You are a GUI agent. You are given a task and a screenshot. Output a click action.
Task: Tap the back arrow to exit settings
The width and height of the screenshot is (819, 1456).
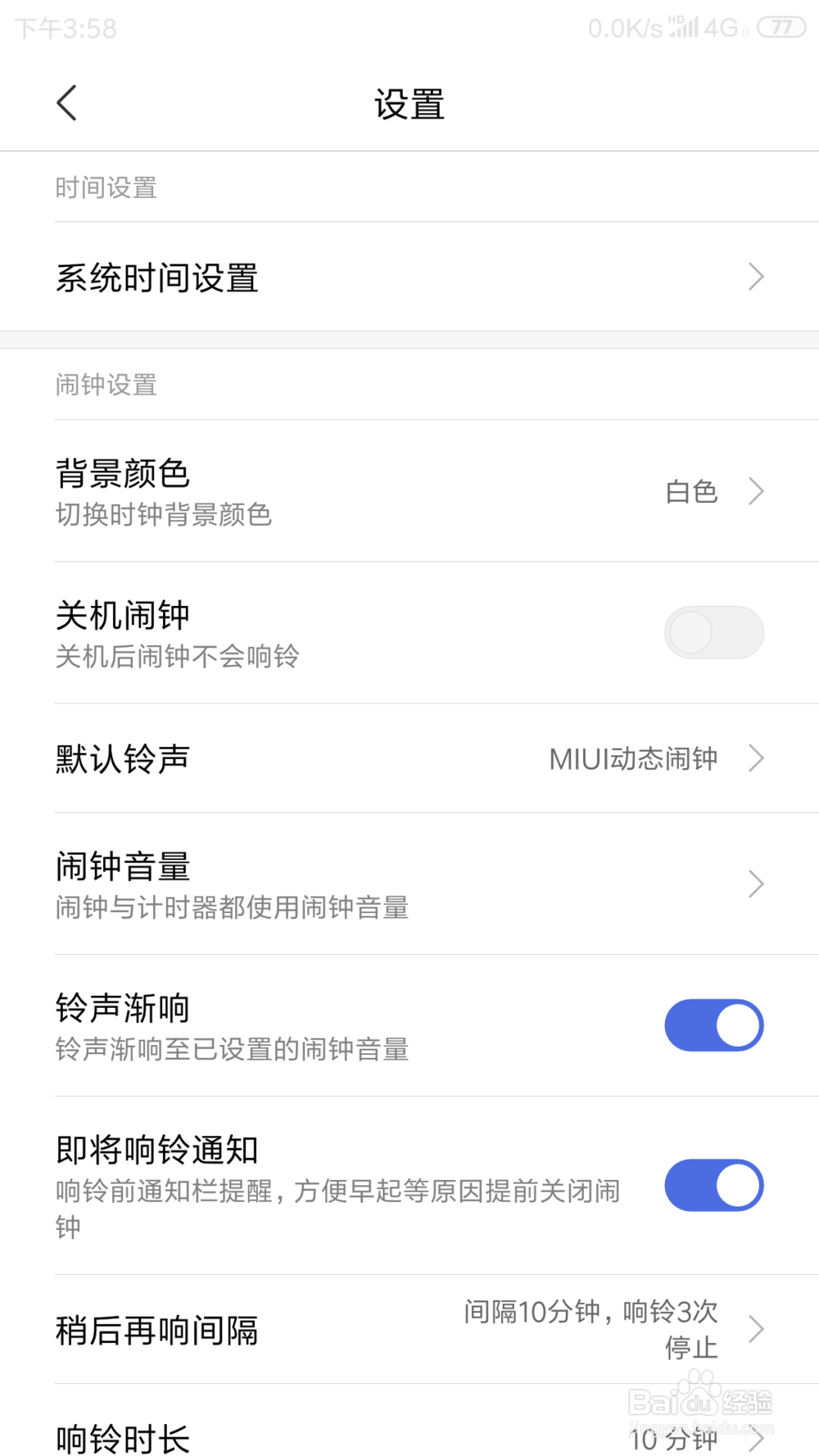pyautogui.click(x=66, y=102)
